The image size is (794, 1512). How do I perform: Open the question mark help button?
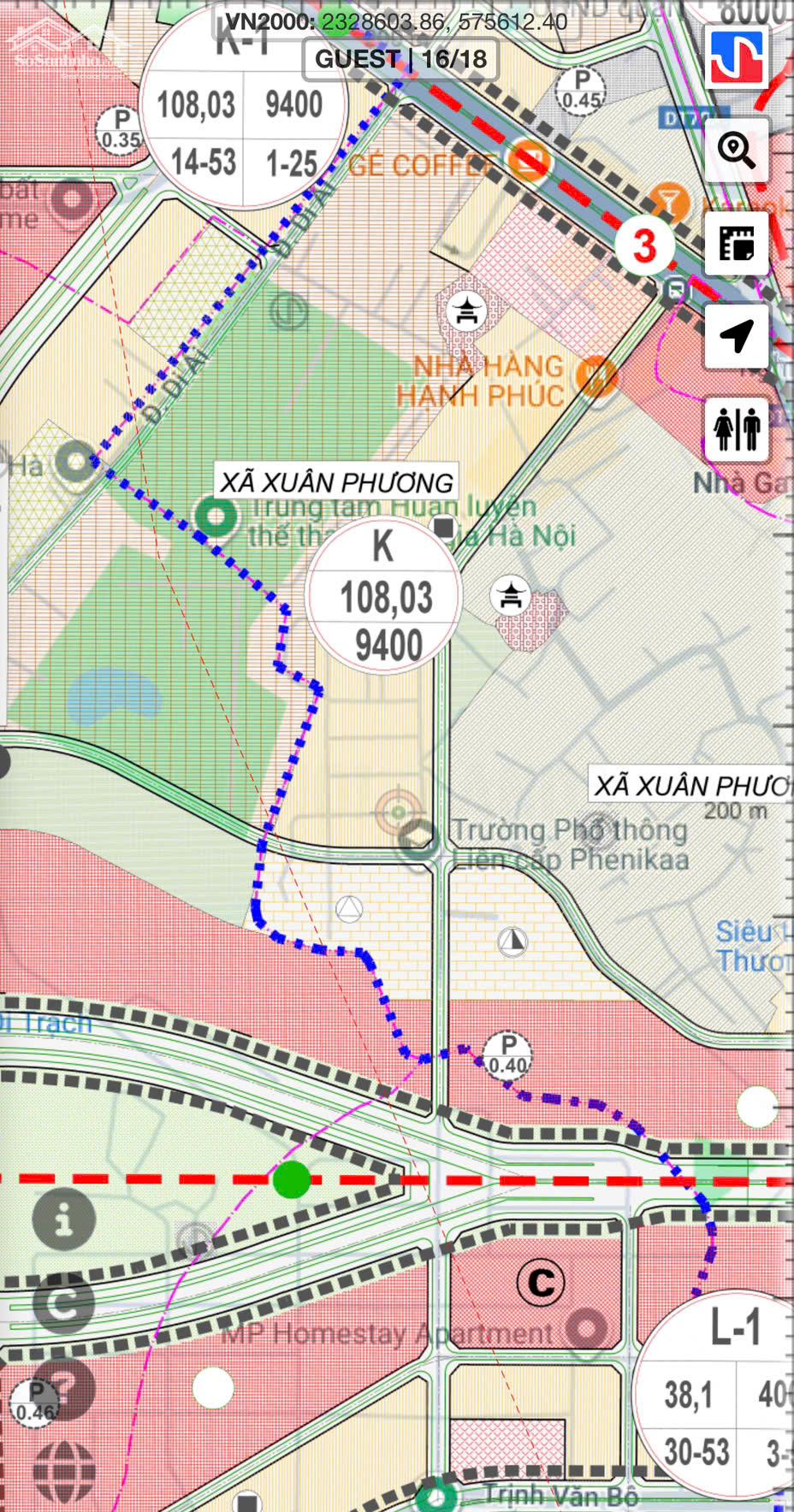(64, 1387)
